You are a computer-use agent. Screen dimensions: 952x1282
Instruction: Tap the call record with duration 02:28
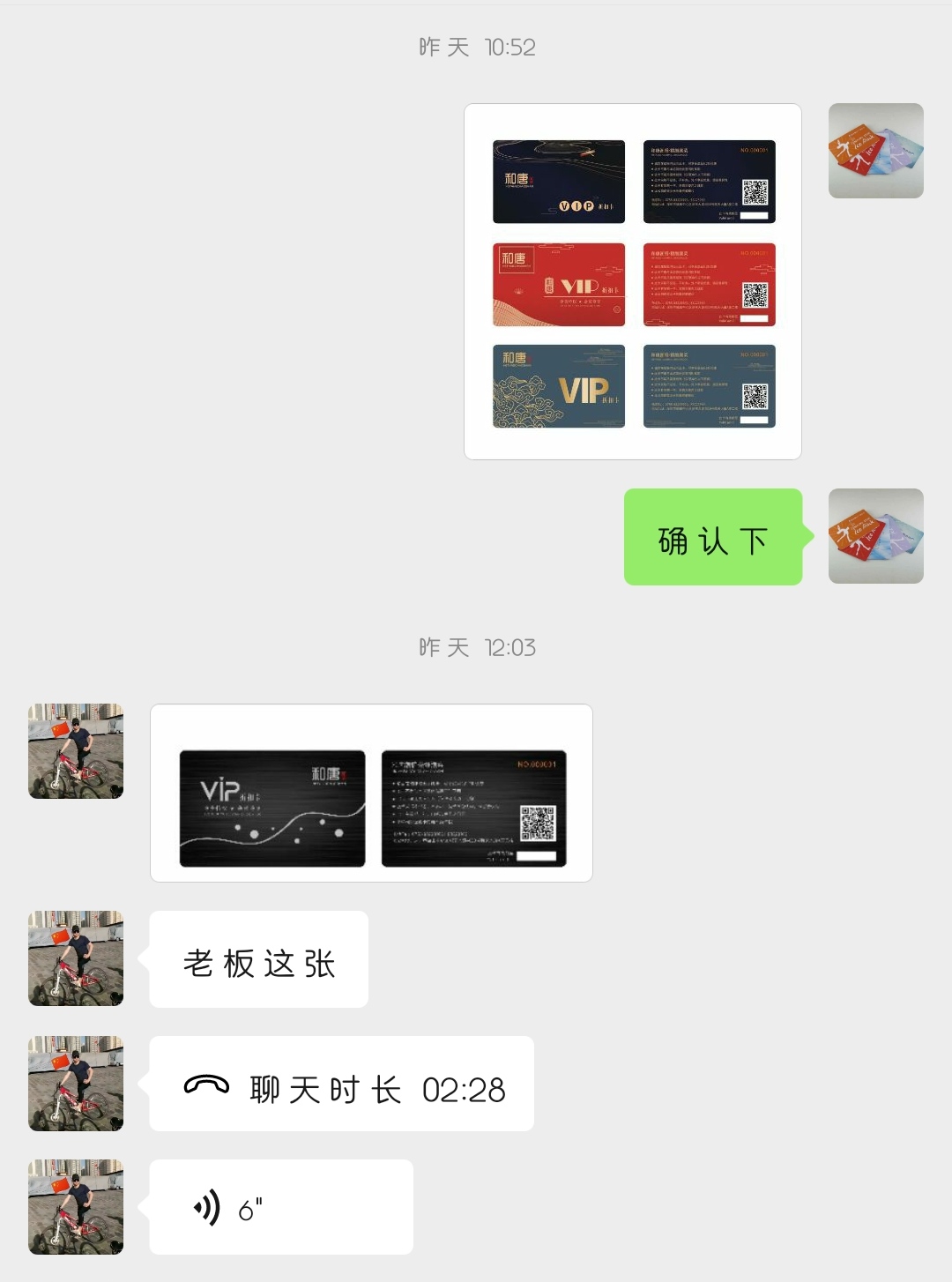[341, 1084]
